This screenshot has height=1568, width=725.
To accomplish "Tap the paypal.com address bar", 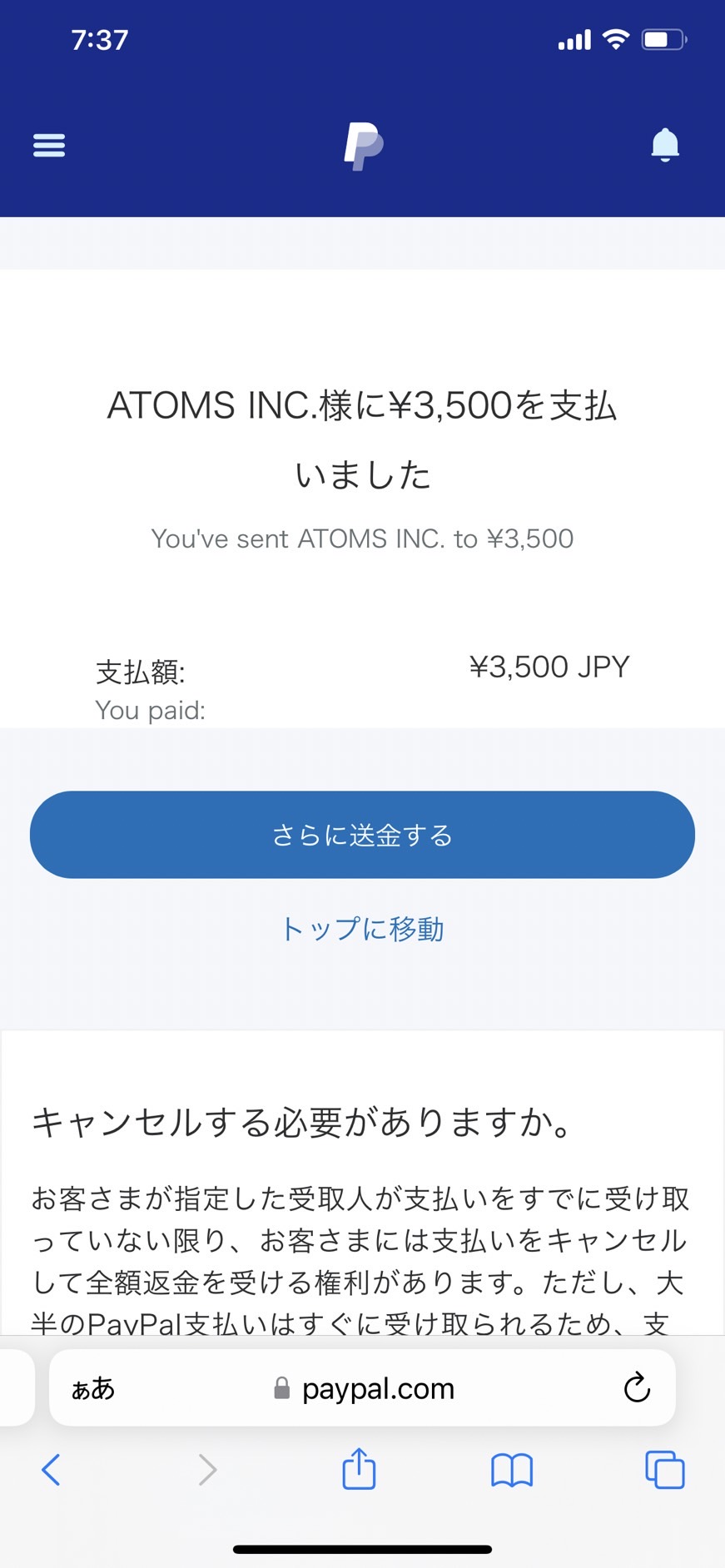I will click(x=362, y=1387).
